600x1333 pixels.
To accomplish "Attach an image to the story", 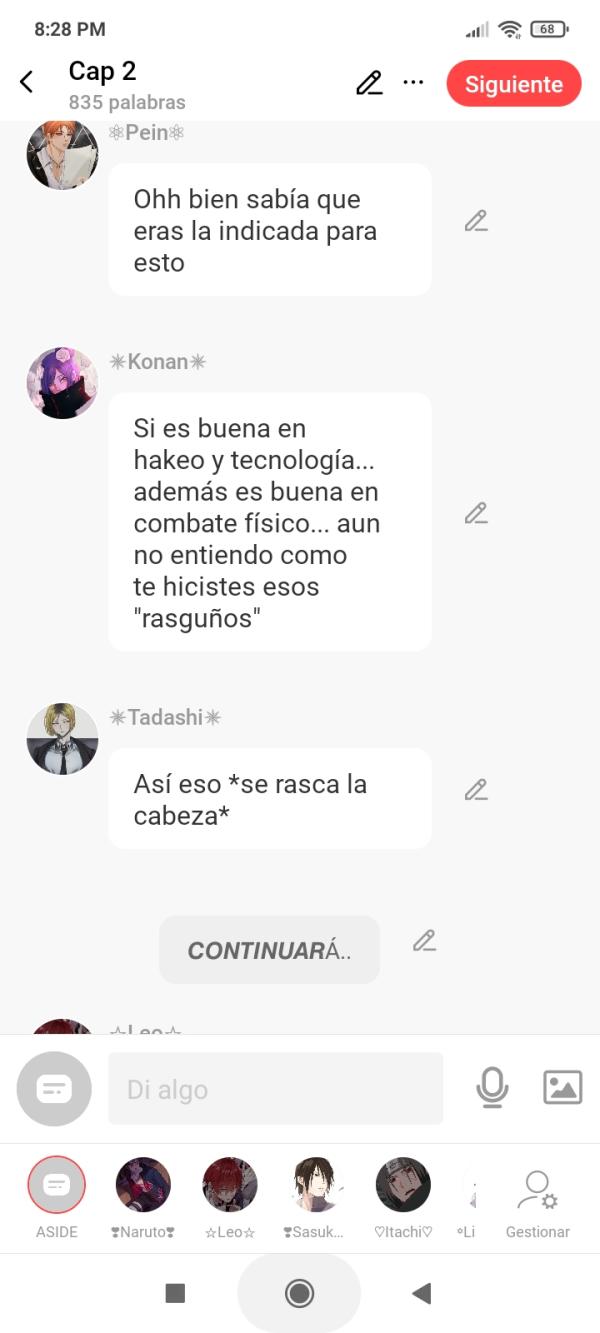I will tap(562, 1088).
